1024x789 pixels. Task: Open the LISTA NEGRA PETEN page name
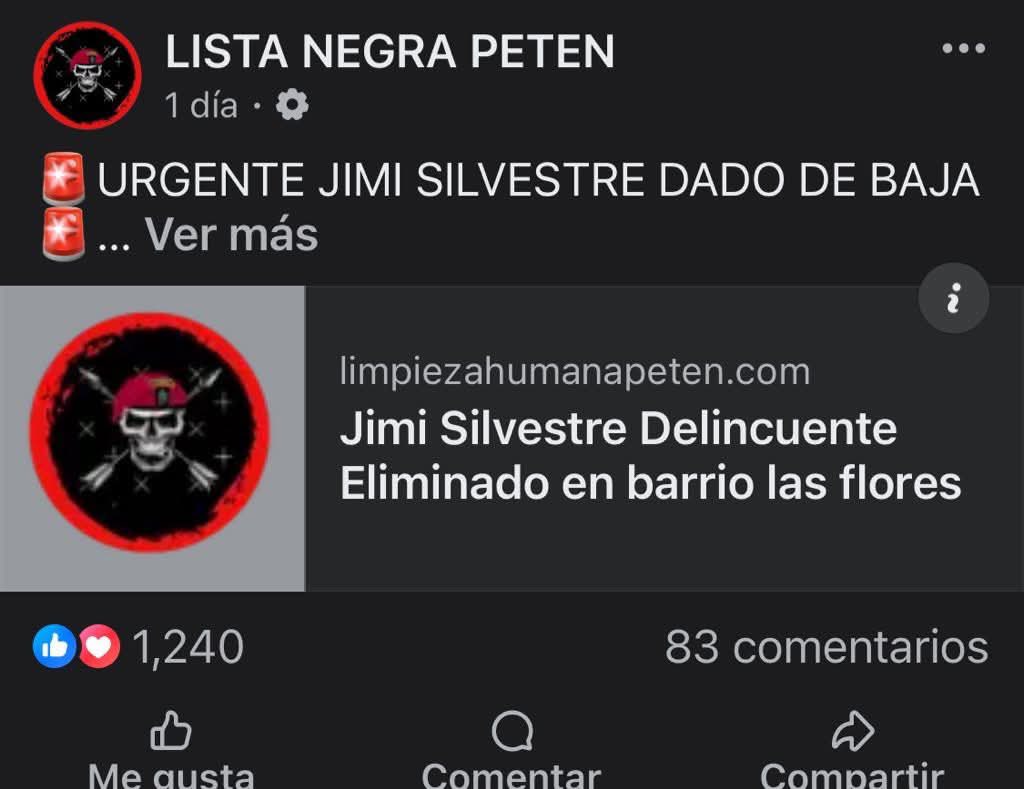point(390,52)
